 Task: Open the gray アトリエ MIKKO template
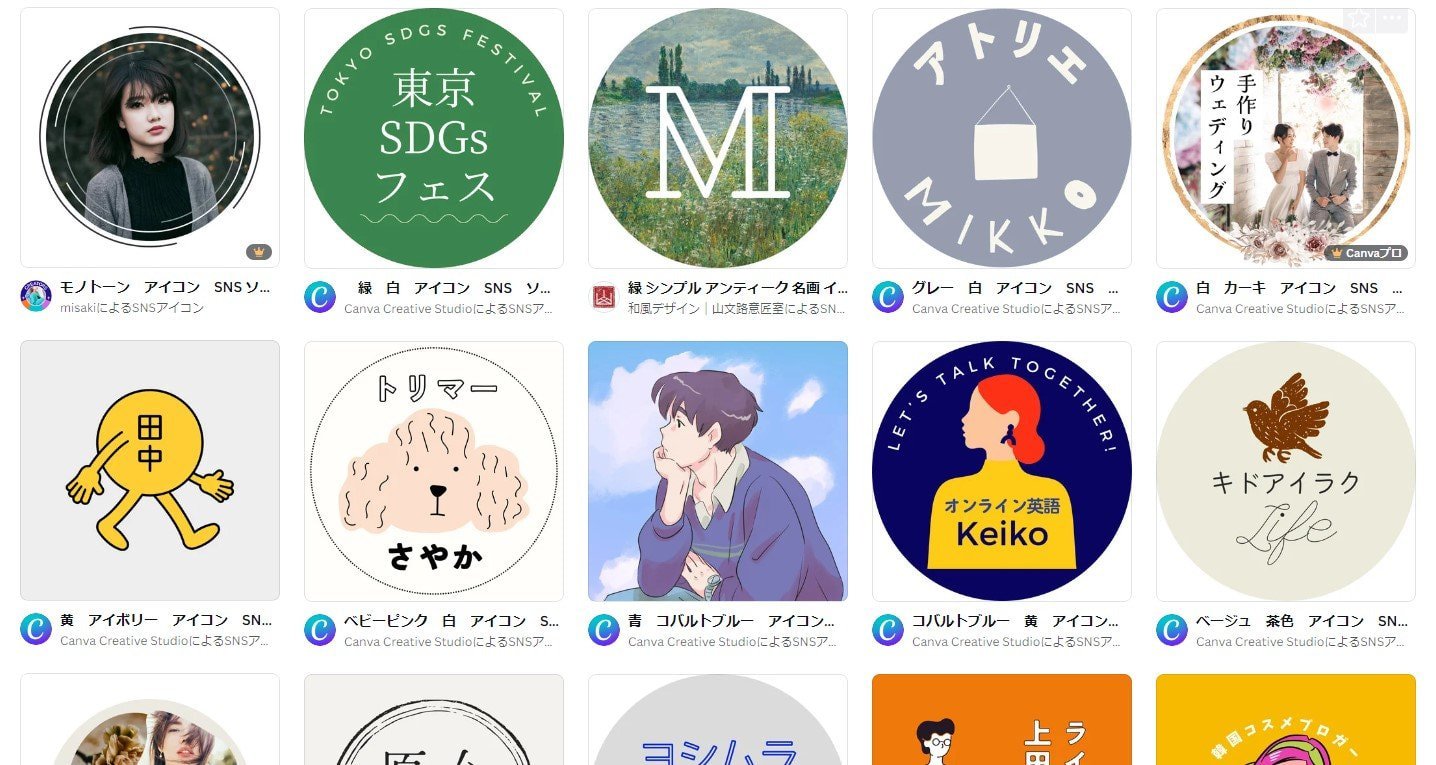pos(1001,138)
